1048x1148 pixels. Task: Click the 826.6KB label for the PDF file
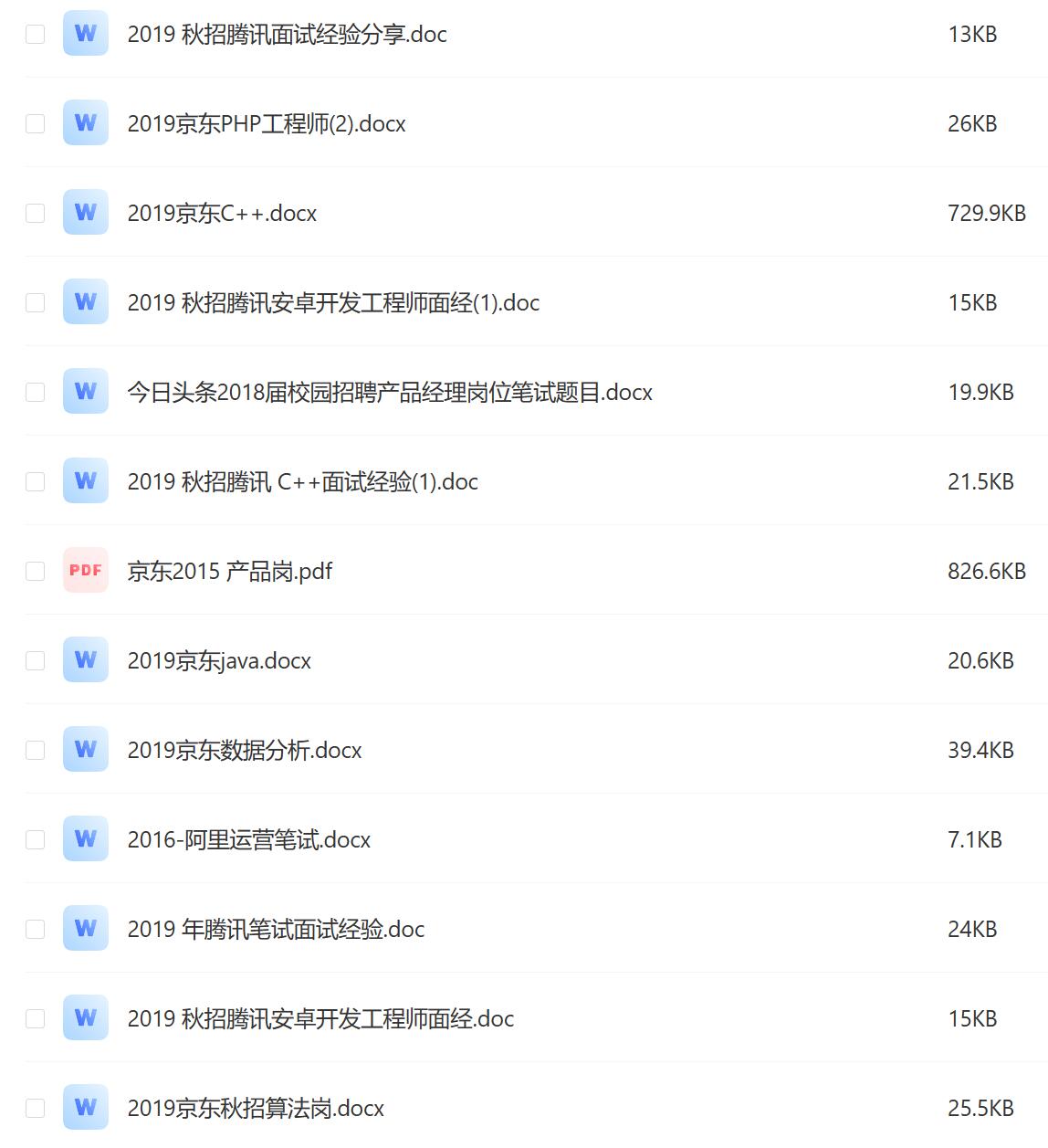987,570
